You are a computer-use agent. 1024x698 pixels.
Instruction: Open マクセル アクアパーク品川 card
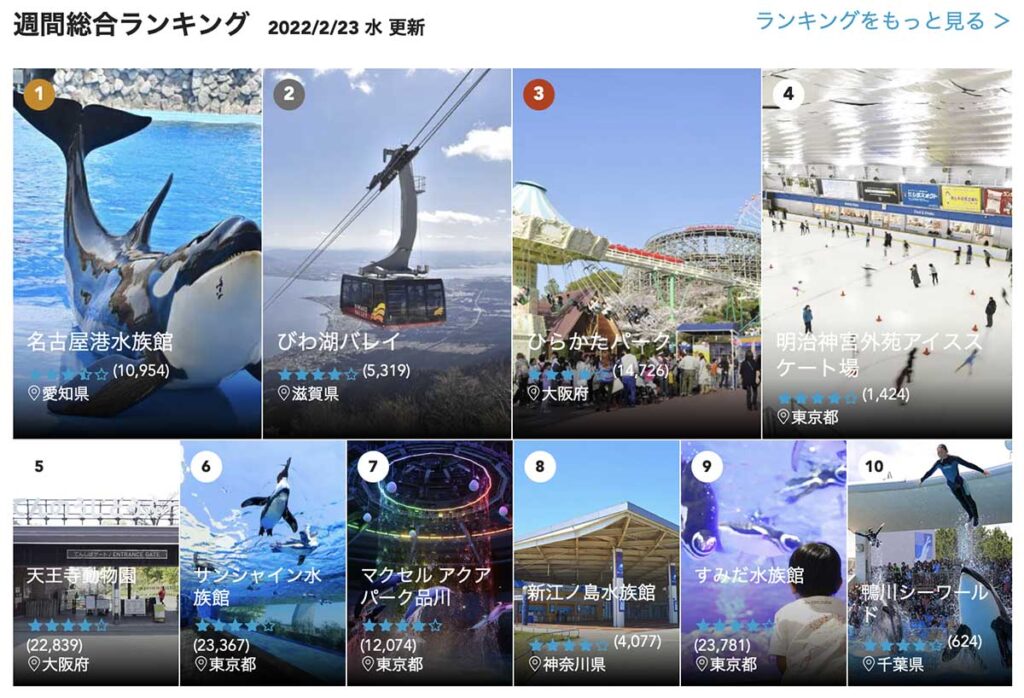(x=430, y=563)
